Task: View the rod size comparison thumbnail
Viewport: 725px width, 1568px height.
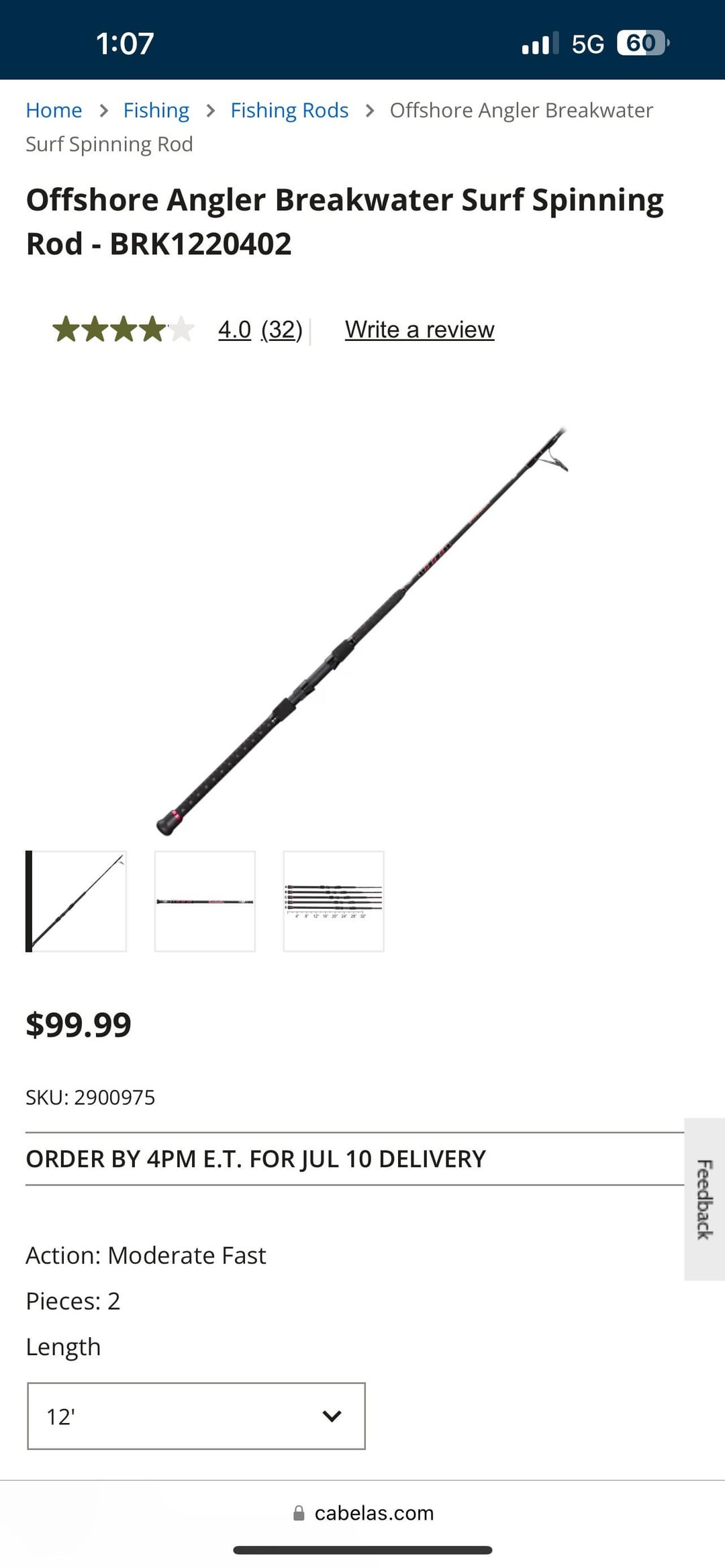Action: point(334,901)
